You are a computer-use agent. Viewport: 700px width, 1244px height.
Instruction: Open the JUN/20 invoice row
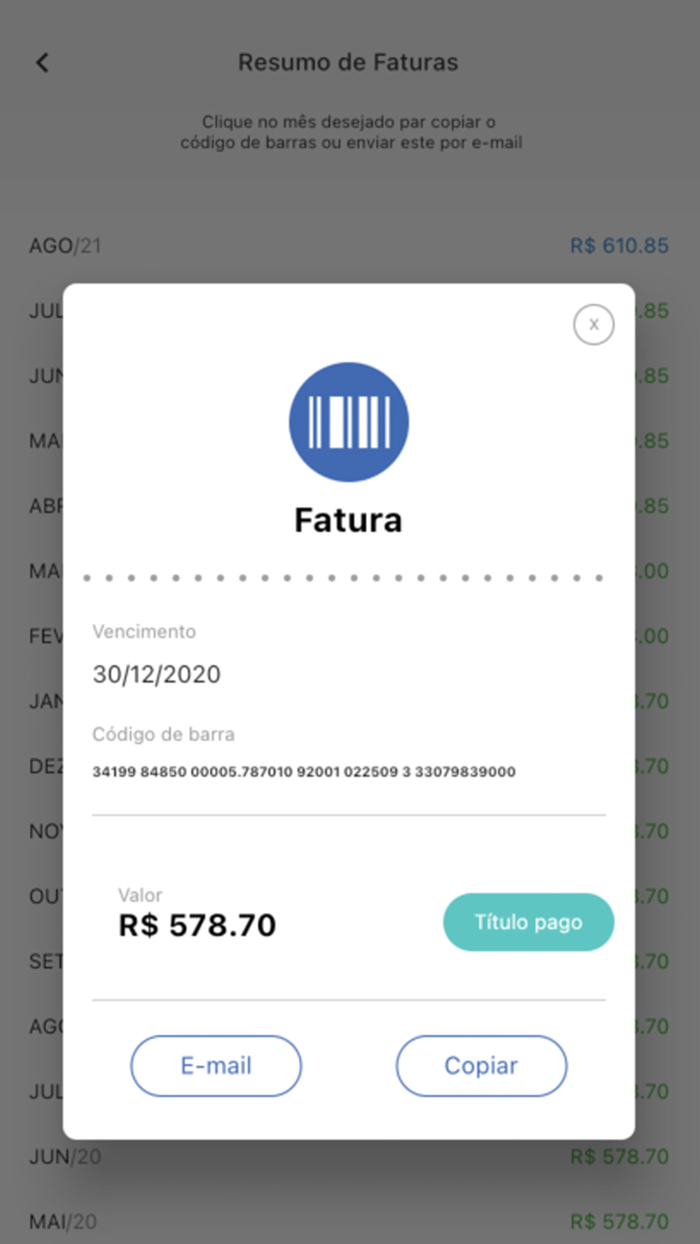click(349, 1157)
